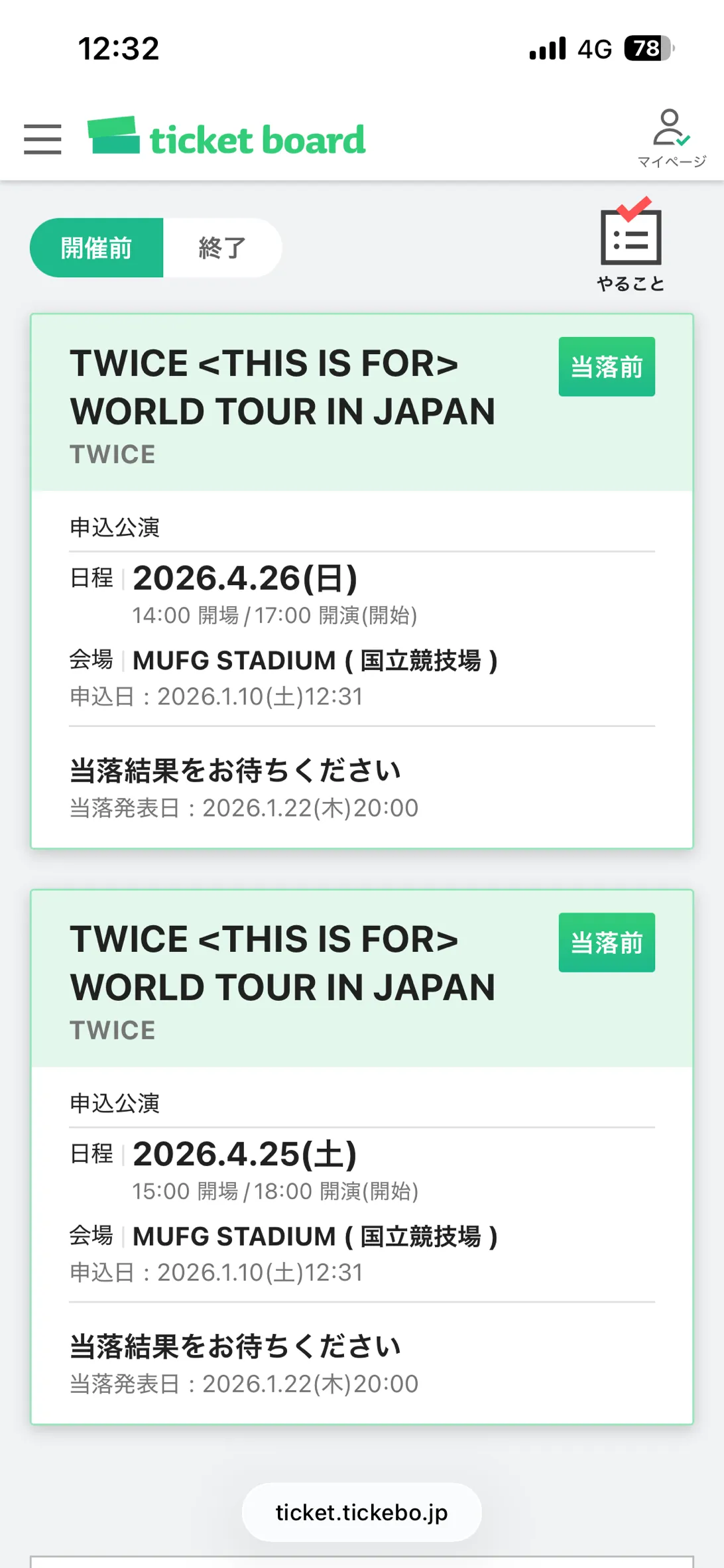Switch to the 終了 tab
The width and height of the screenshot is (724, 1568).
coord(222,248)
